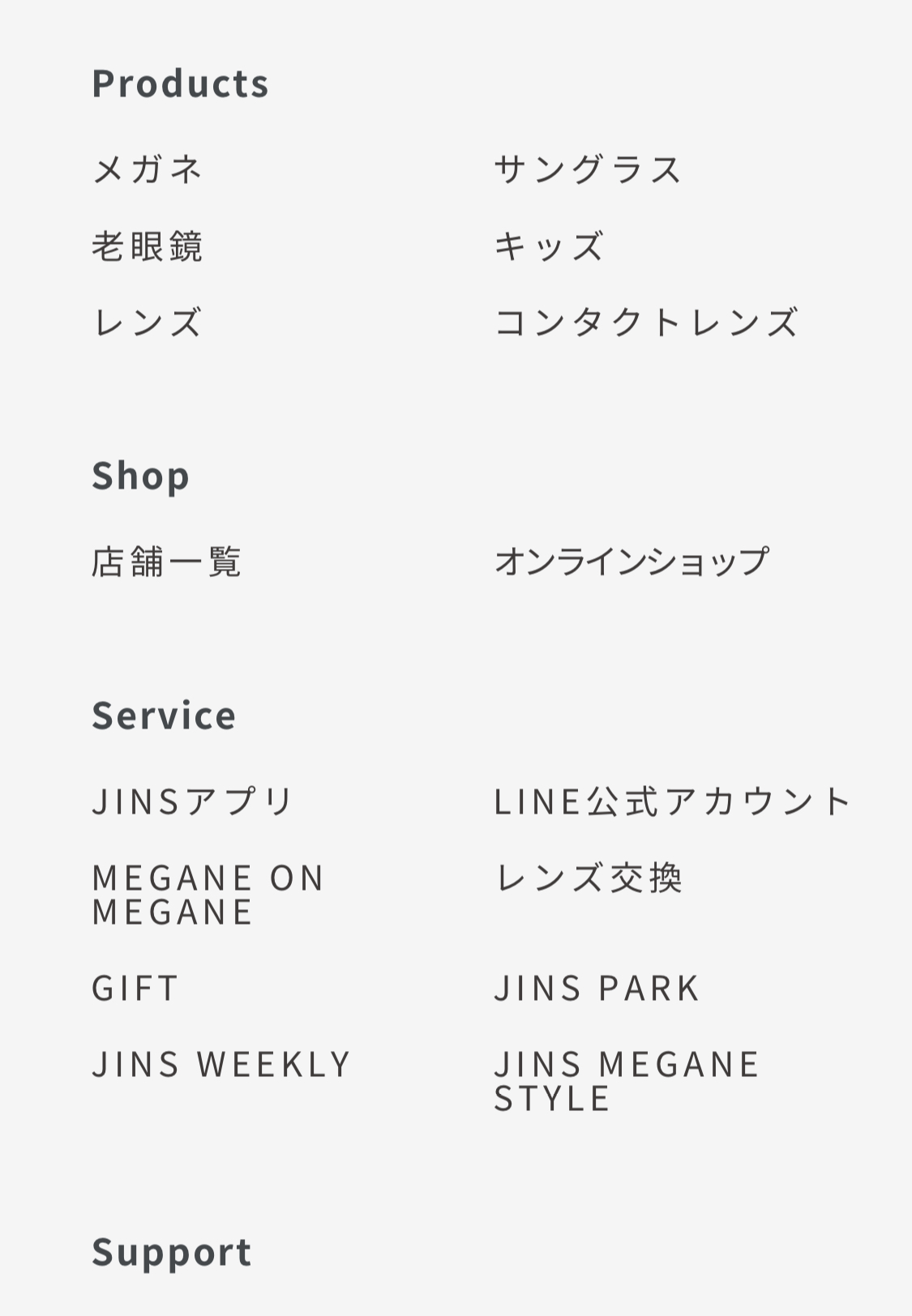Image resolution: width=912 pixels, height=1316 pixels.
Task: Go to JINS PARK
Action: click(x=597, y=988)
